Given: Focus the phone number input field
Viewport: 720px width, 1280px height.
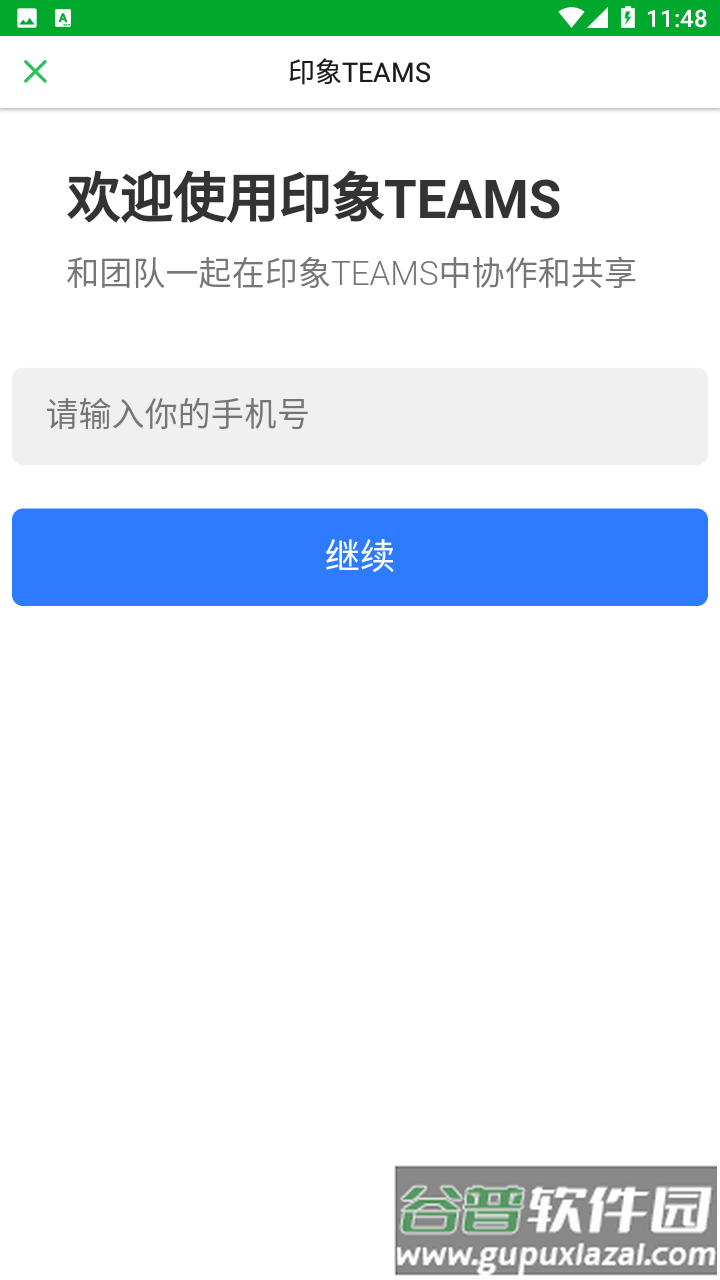Looking at the screenshot, I should coord(360,416).
